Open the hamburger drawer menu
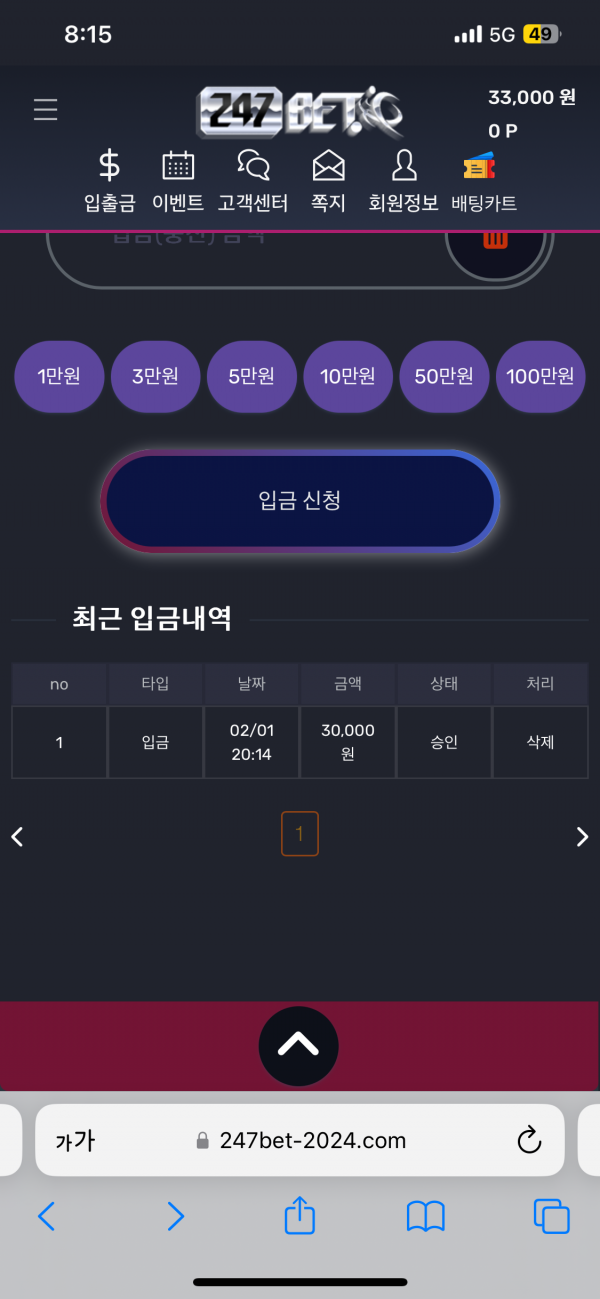The height and width of the screenshot is (1299, 600). pos(45,110)
